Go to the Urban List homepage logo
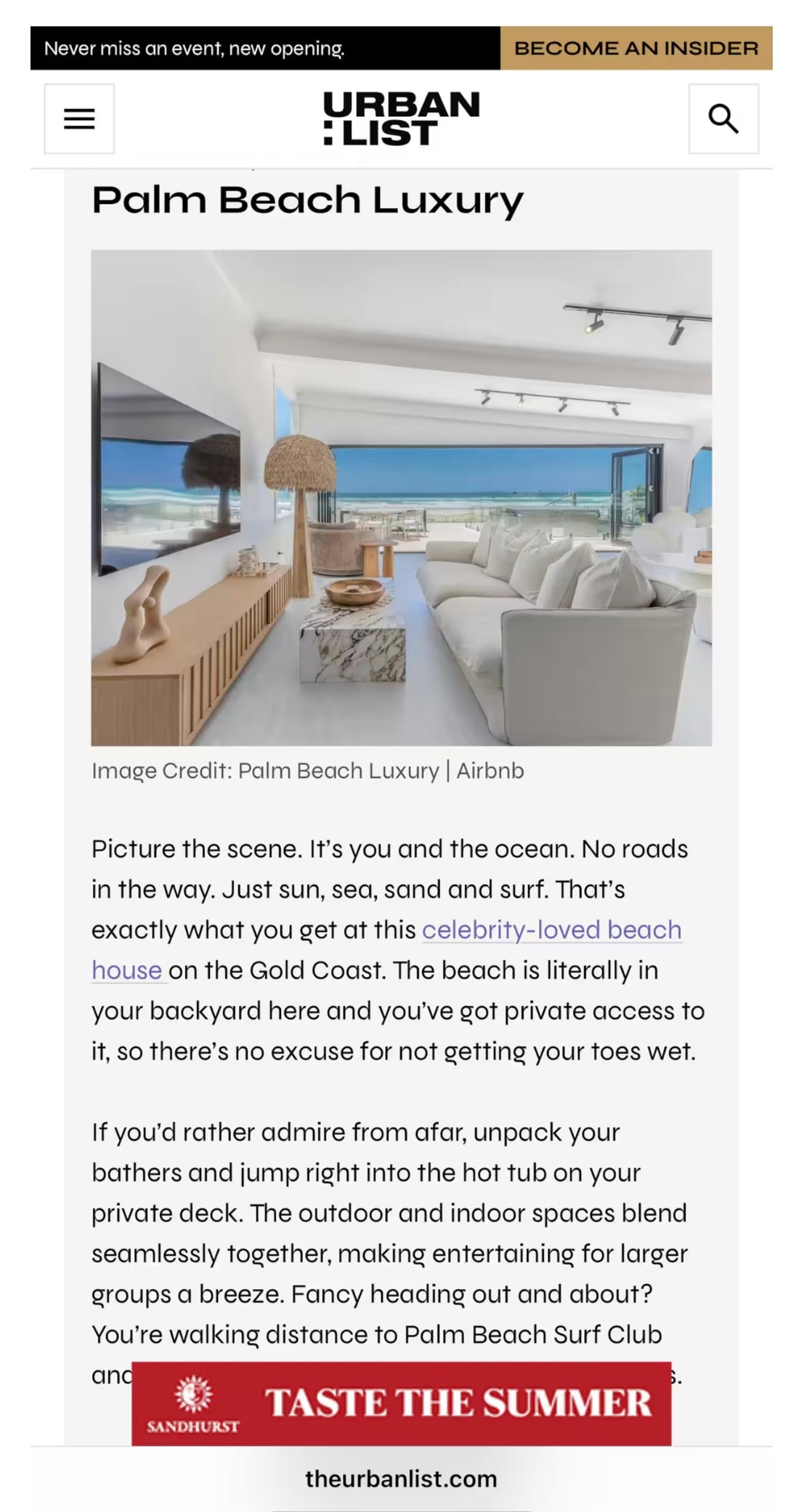The height and width of the screenshot is (1512, 804). click(401, 118)
